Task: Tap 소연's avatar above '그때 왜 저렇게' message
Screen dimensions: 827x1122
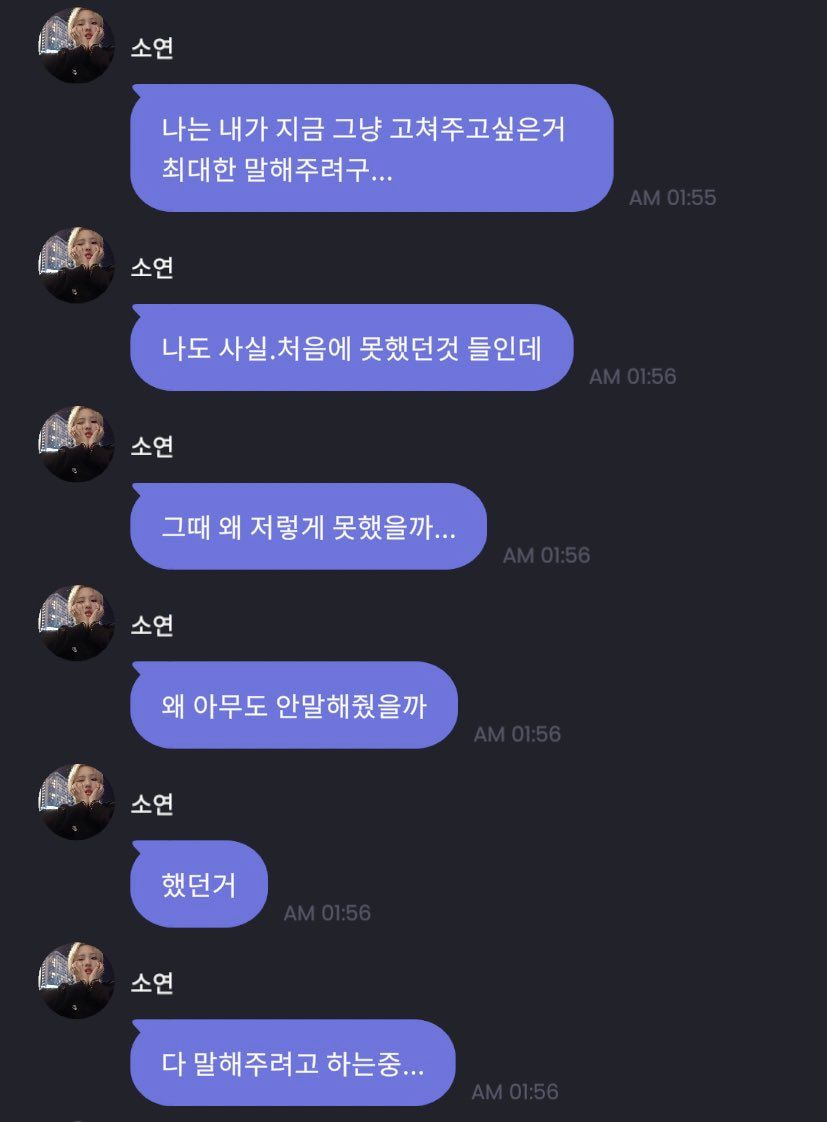Action: pos(76,444)
